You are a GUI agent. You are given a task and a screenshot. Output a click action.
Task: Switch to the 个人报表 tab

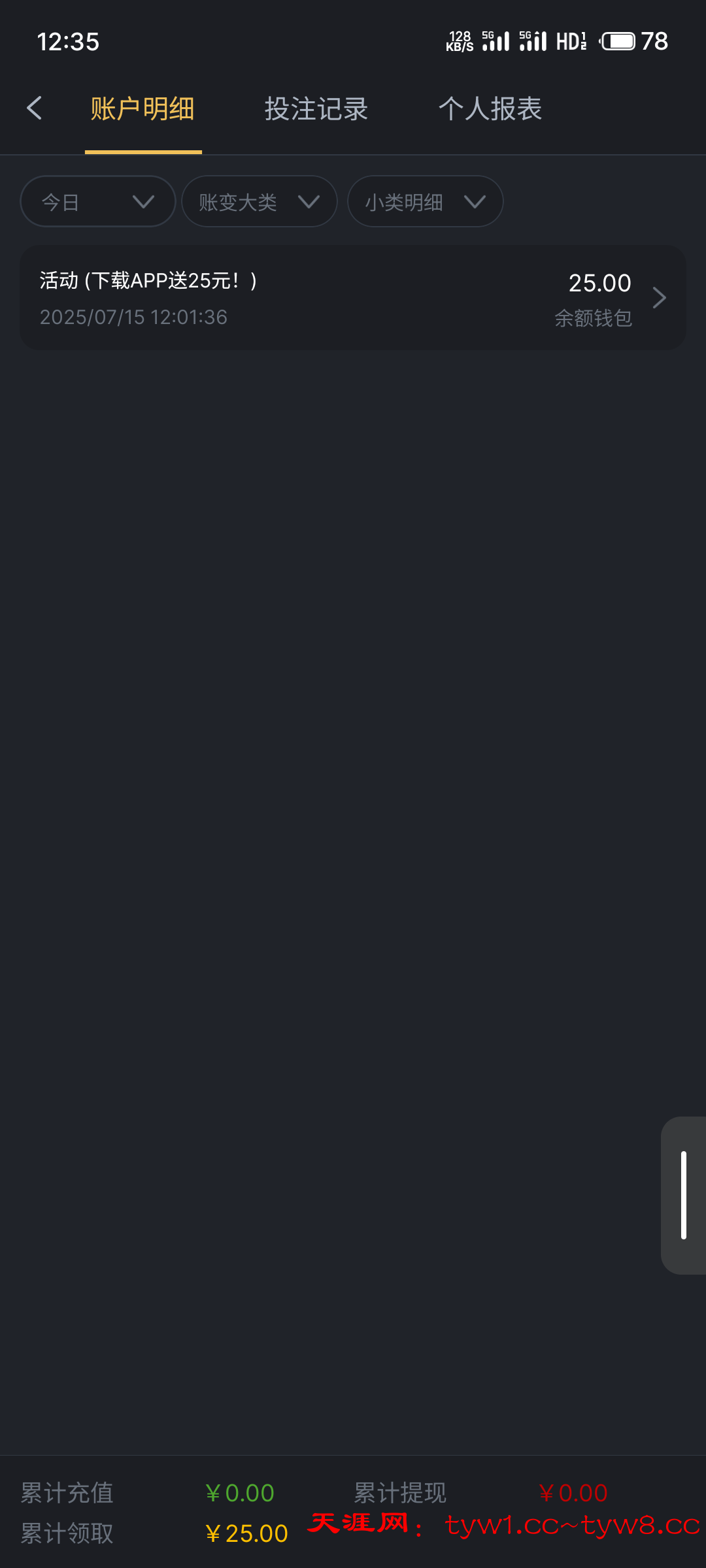tap(490, 109)
